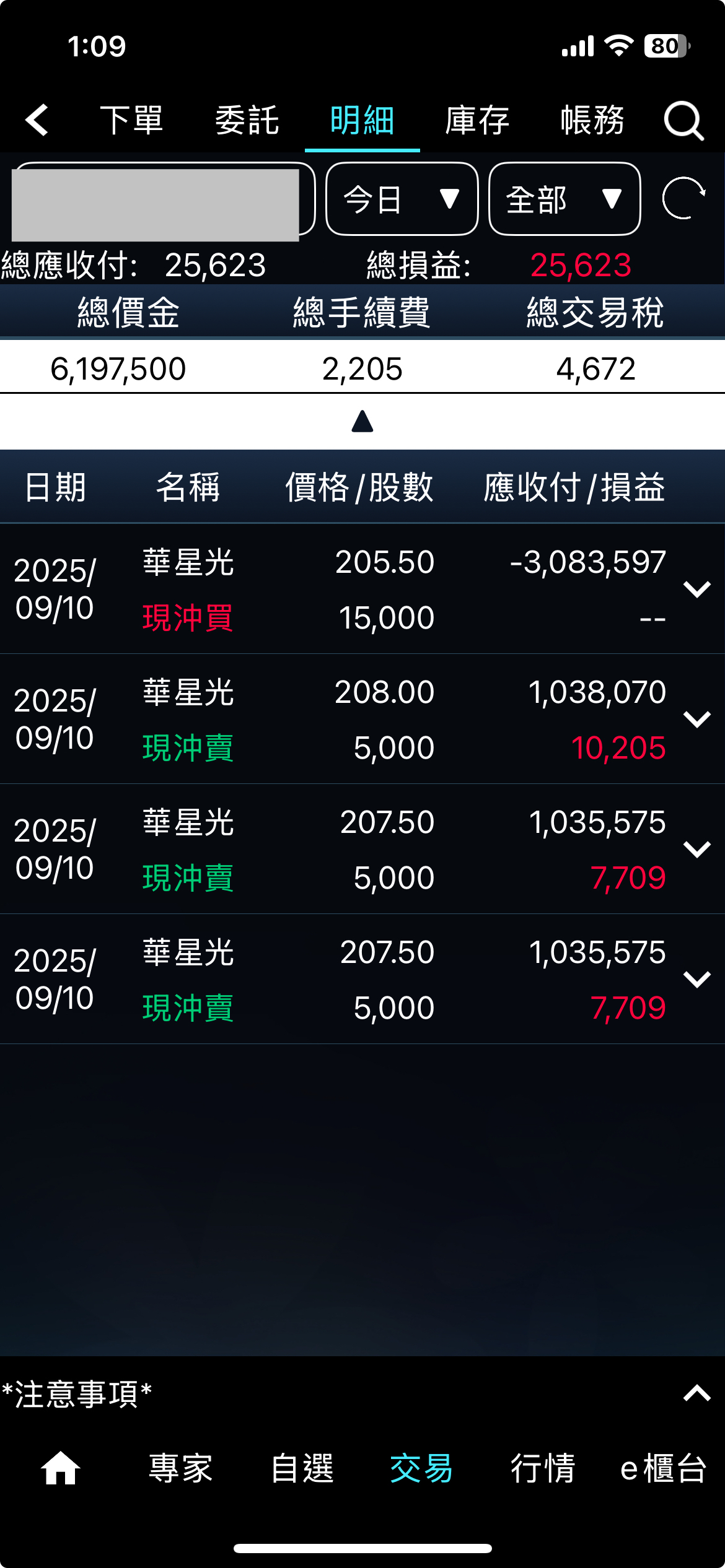Refresh the transaction details
The image size is (725, 1568).
tap(683, 199)
